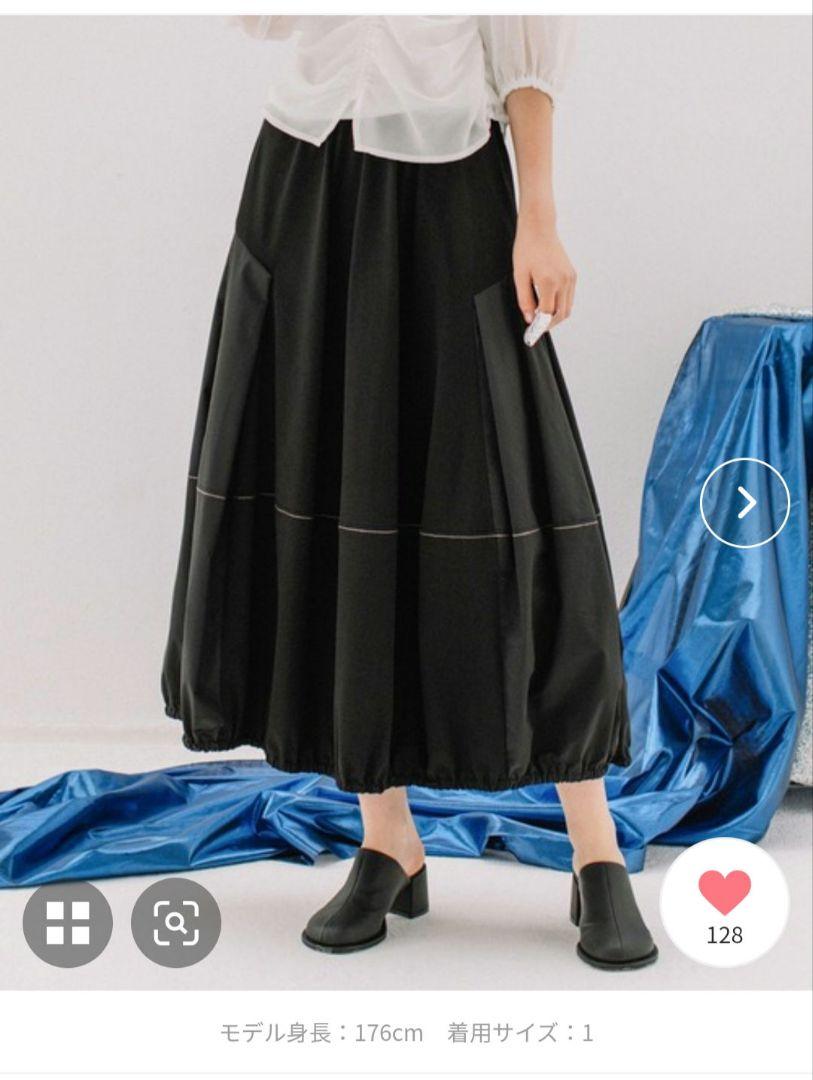Show the next product photo
The image size is (813, 1080).
[x=745, y=502]
